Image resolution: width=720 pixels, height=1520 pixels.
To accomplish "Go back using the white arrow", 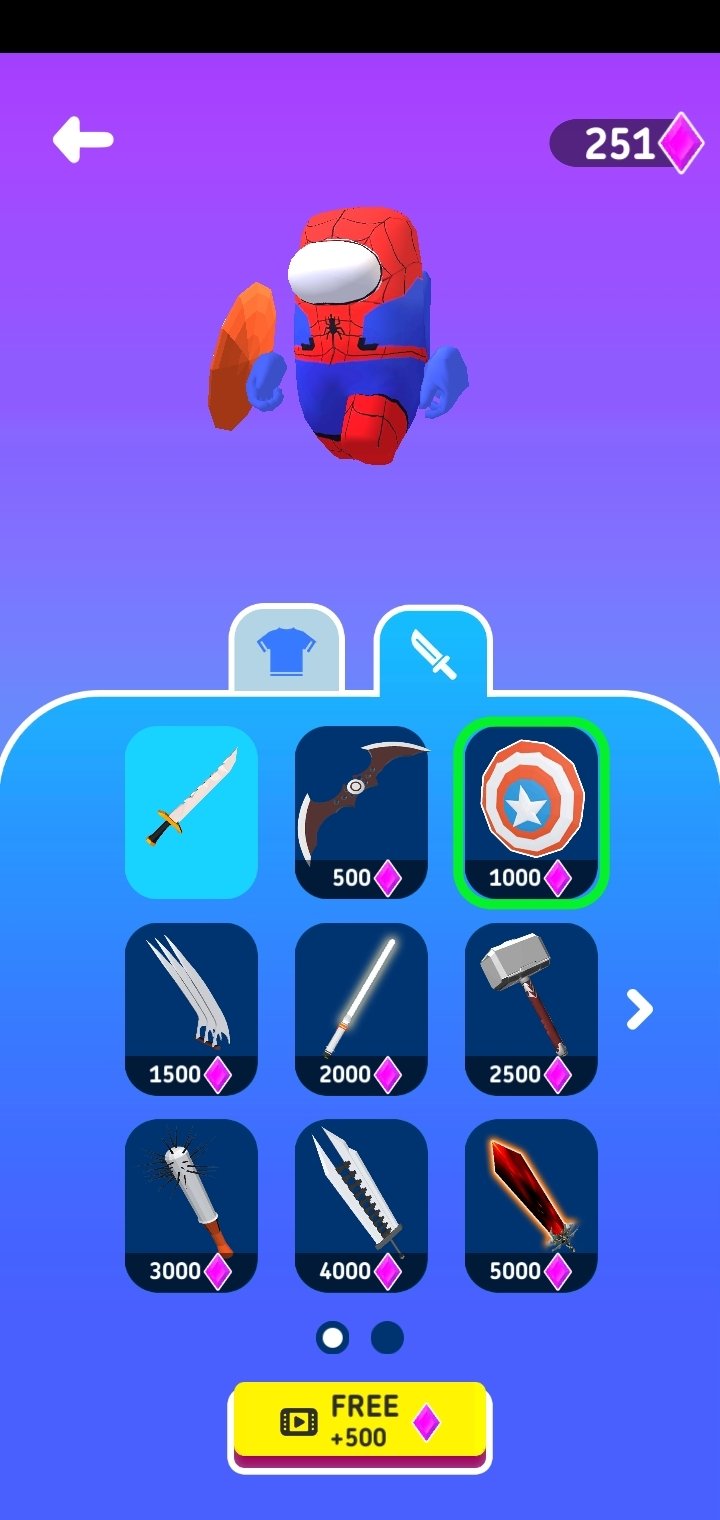I will [83, 139].
